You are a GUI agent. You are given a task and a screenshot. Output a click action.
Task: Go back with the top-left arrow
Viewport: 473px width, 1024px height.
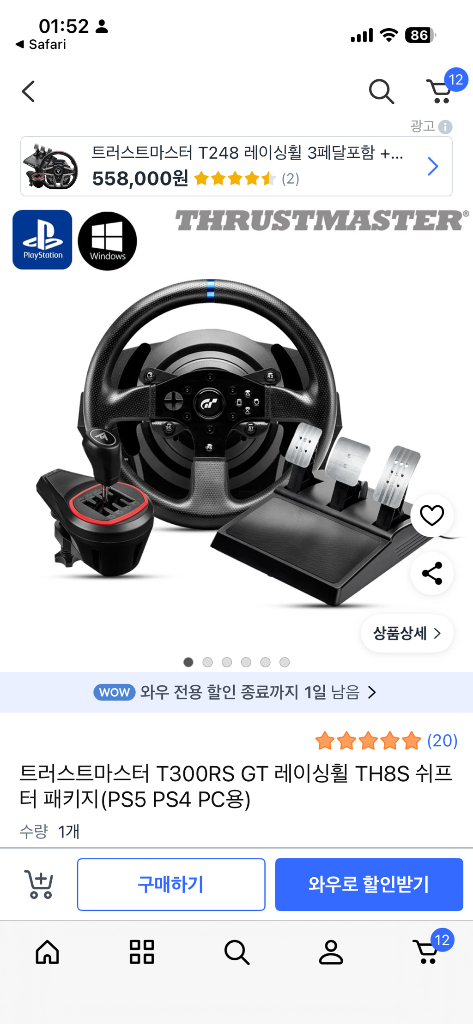tap(28, 91)
